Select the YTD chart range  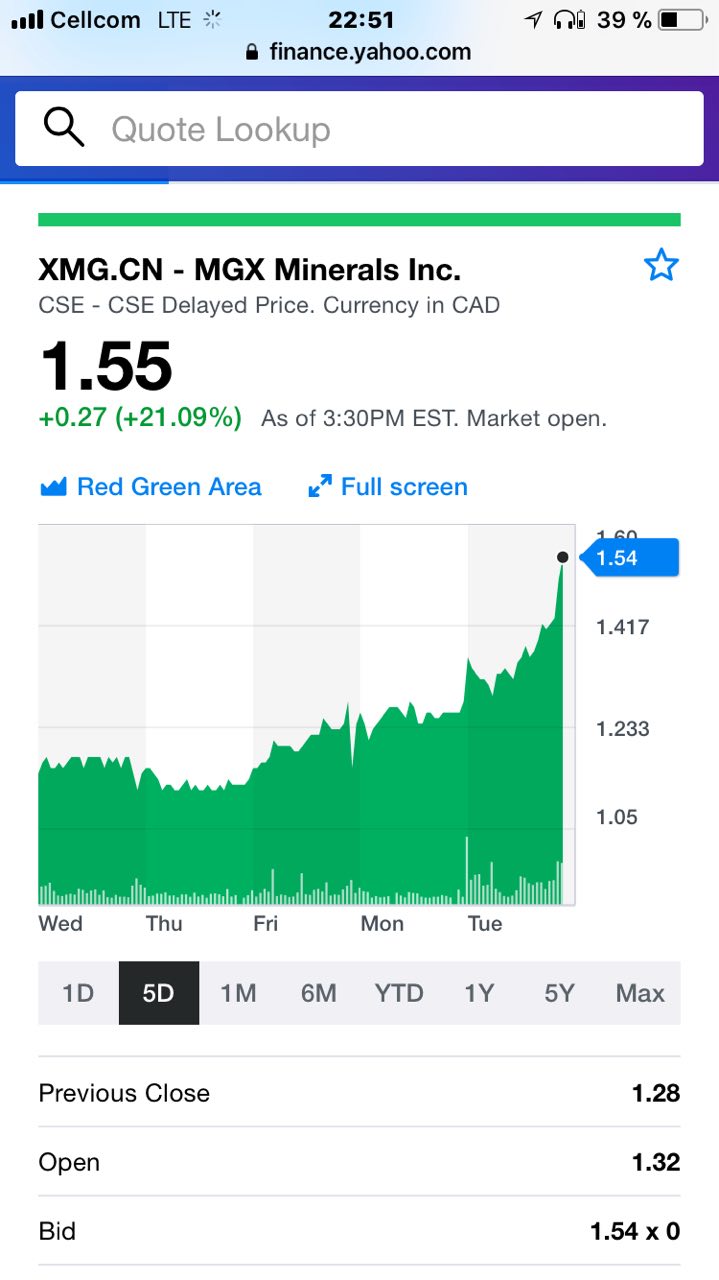point(399,993)
